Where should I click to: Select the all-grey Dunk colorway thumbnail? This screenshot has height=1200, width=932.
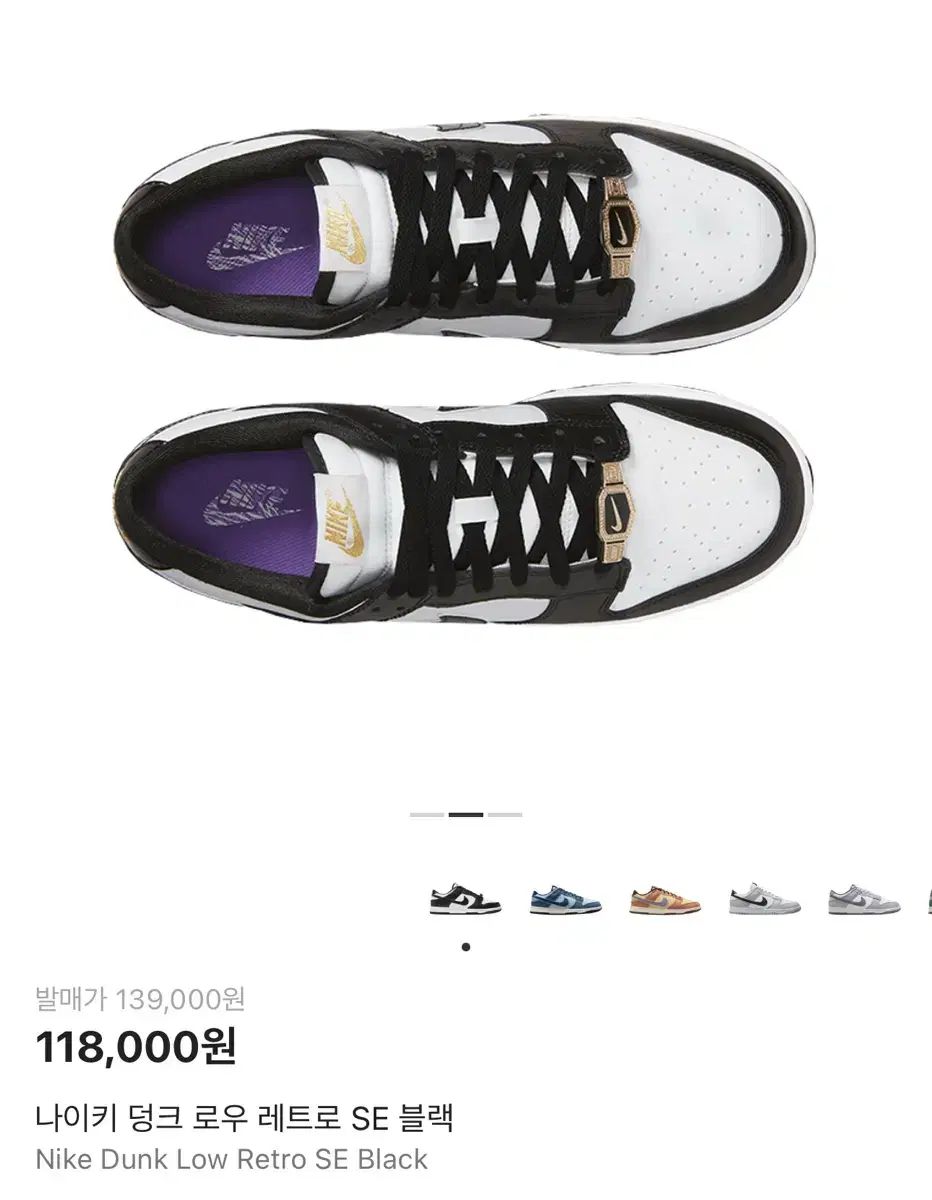click(x=864, y=899)
